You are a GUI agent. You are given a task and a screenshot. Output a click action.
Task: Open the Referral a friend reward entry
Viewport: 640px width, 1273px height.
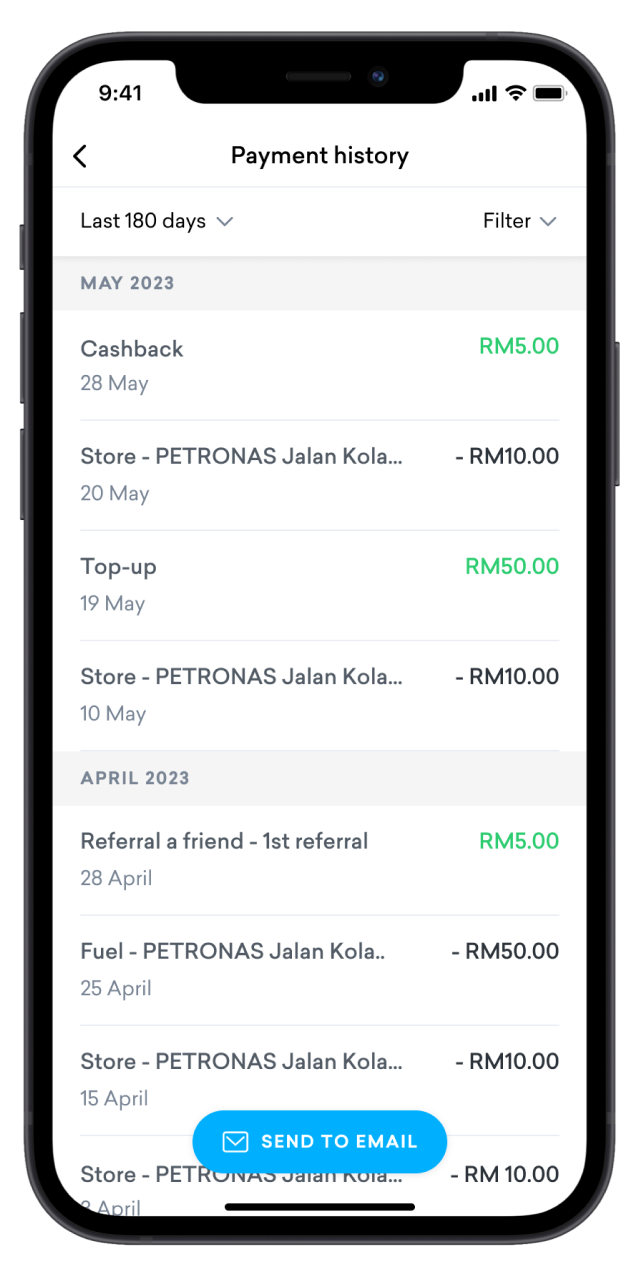click(319, 859)
